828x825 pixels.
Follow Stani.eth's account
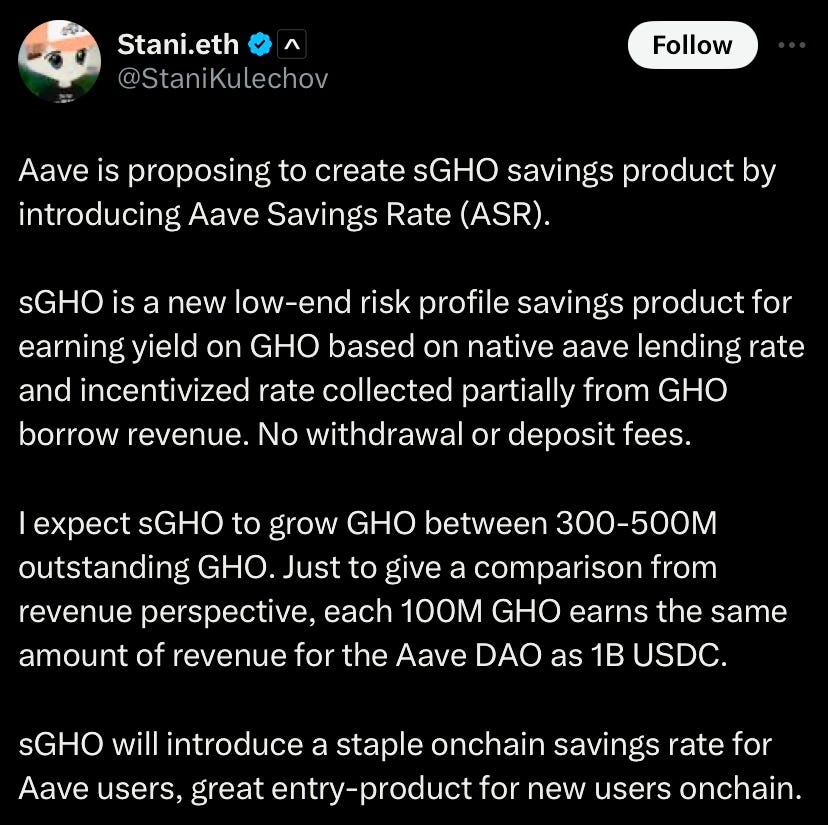pyautogui.click(x=692, y=45)
